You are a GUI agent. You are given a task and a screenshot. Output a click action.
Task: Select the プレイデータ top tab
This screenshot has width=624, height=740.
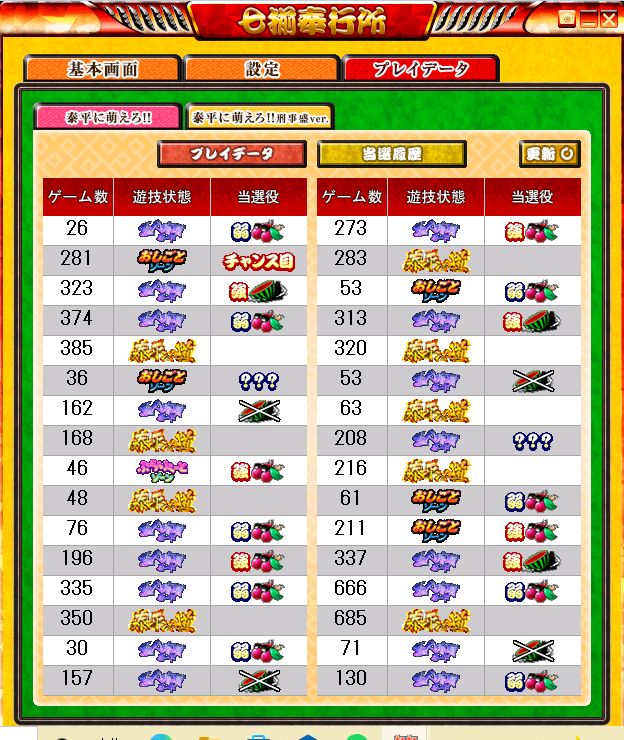pyautogui.click(x=420, y=69)
